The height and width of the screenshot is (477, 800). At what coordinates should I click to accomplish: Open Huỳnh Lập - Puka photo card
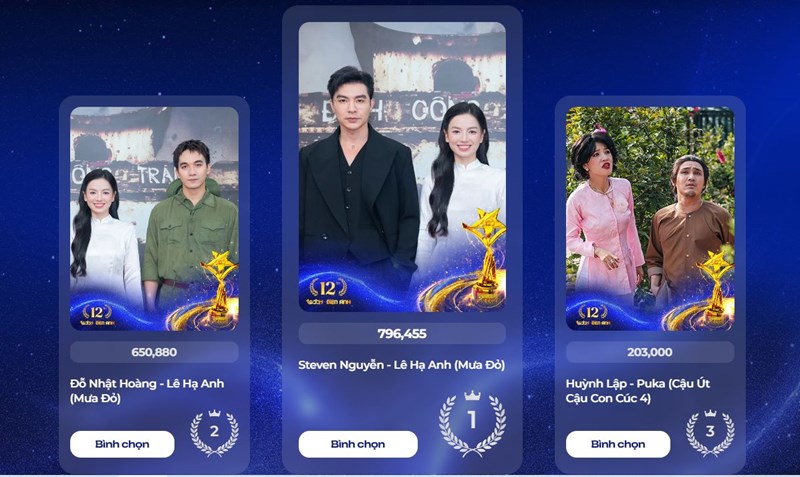[x=649, y=217]
